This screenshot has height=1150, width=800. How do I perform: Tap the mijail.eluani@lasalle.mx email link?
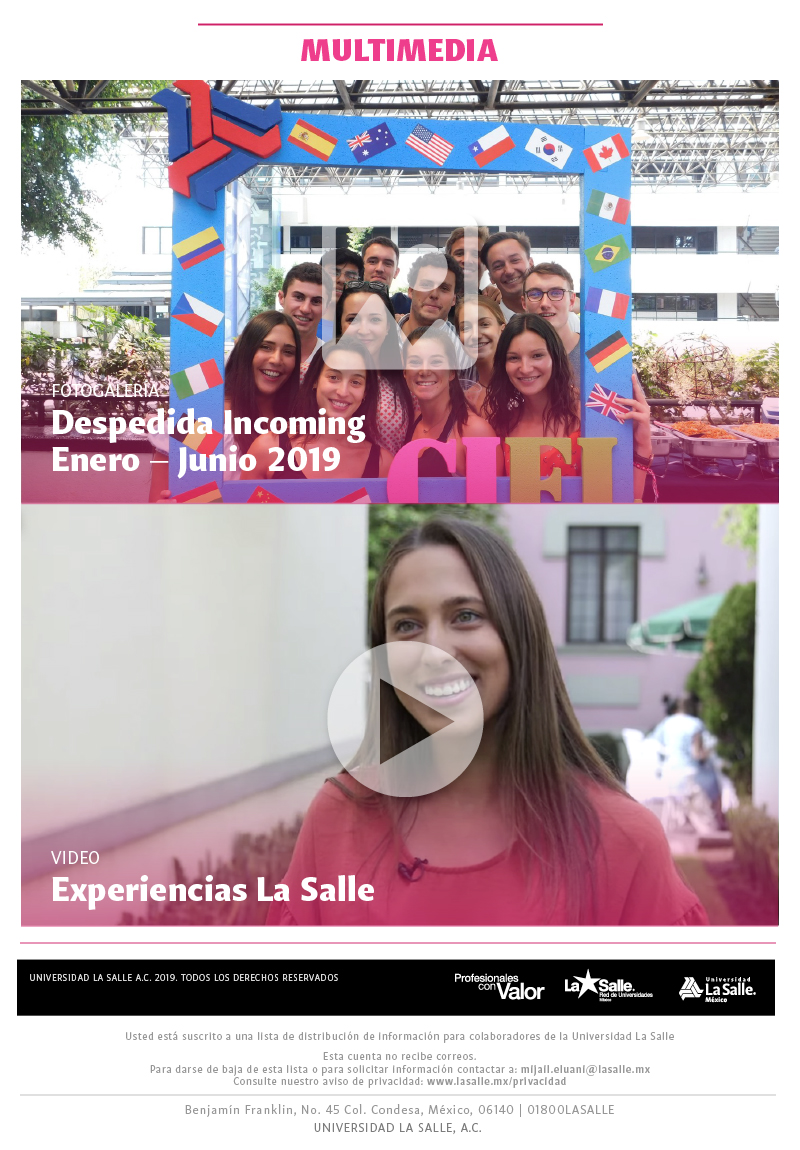tap(585, 1069)
